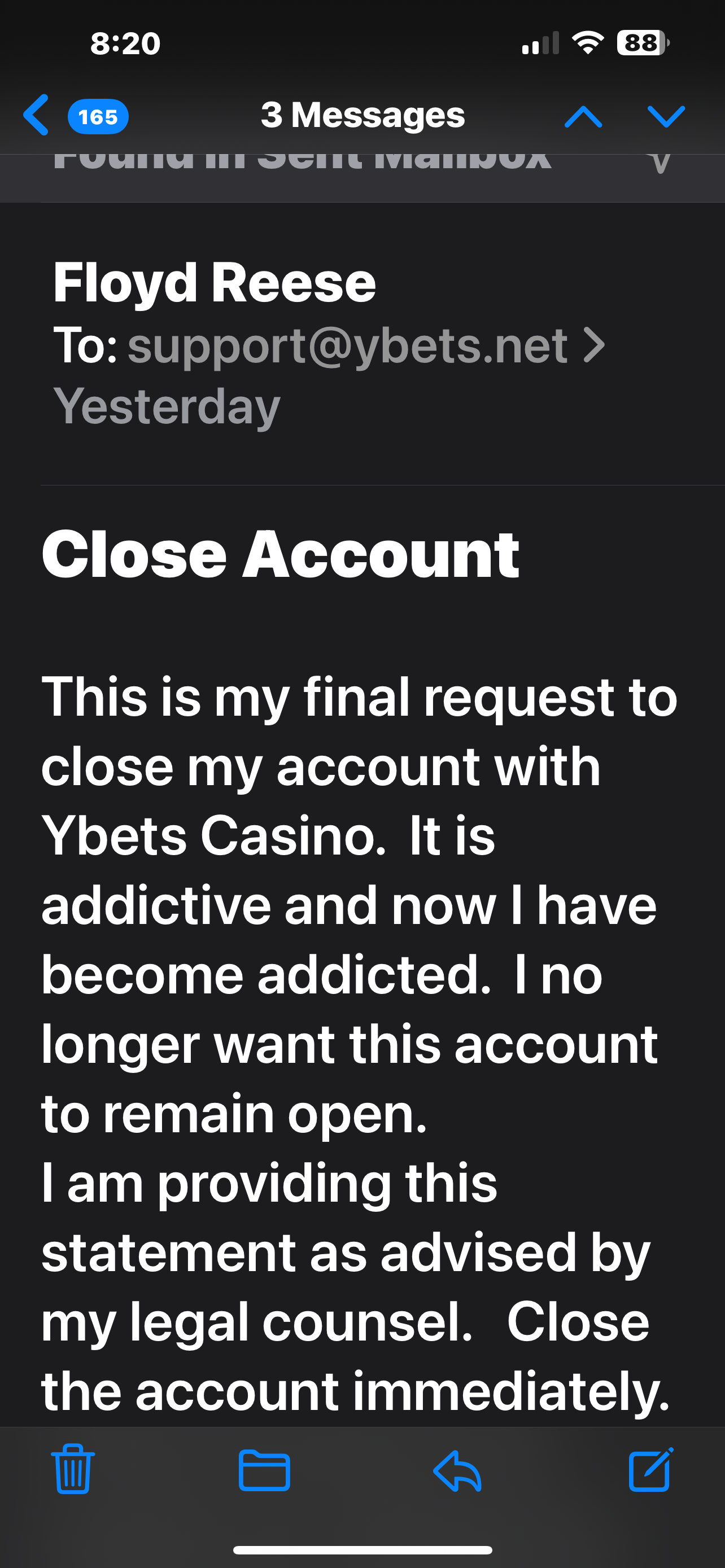Go back to the mailbox list

click(x=38, y=115)
